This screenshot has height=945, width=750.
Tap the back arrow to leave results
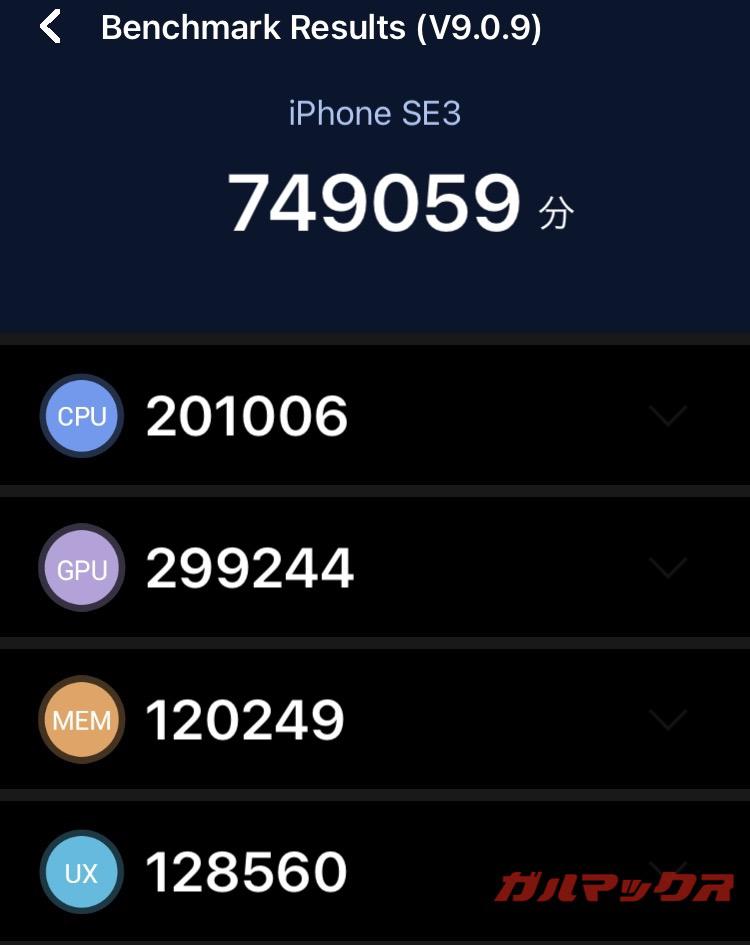48,27
